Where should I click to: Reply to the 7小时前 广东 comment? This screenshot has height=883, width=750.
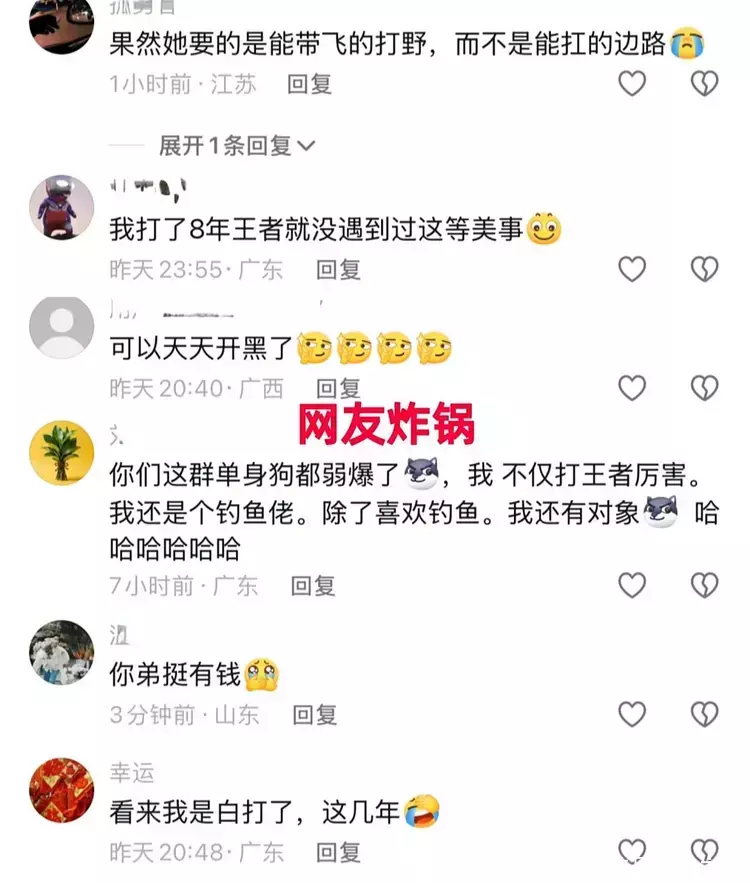(x=313, y=586)
